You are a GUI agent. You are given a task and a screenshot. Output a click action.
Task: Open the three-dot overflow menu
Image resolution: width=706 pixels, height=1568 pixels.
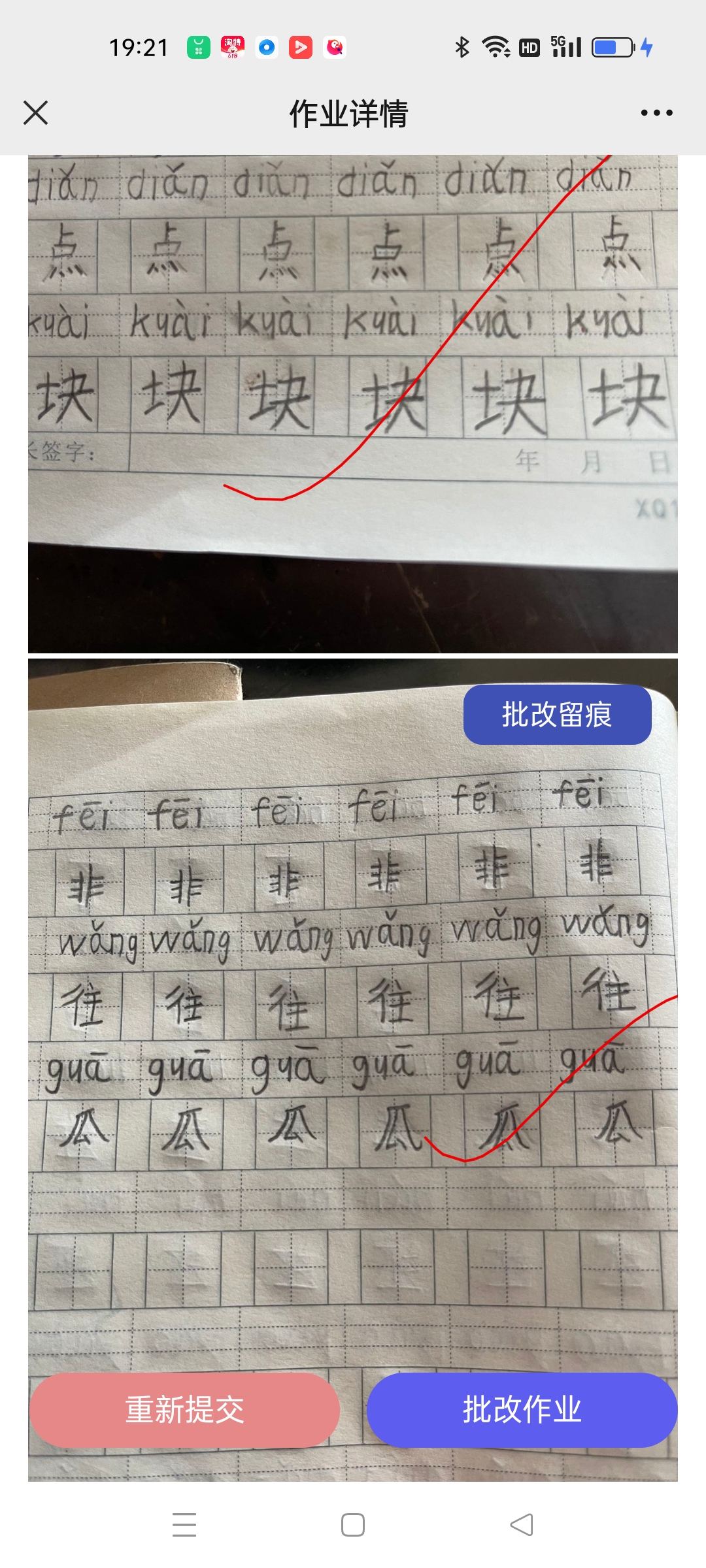tap(656, 113)
